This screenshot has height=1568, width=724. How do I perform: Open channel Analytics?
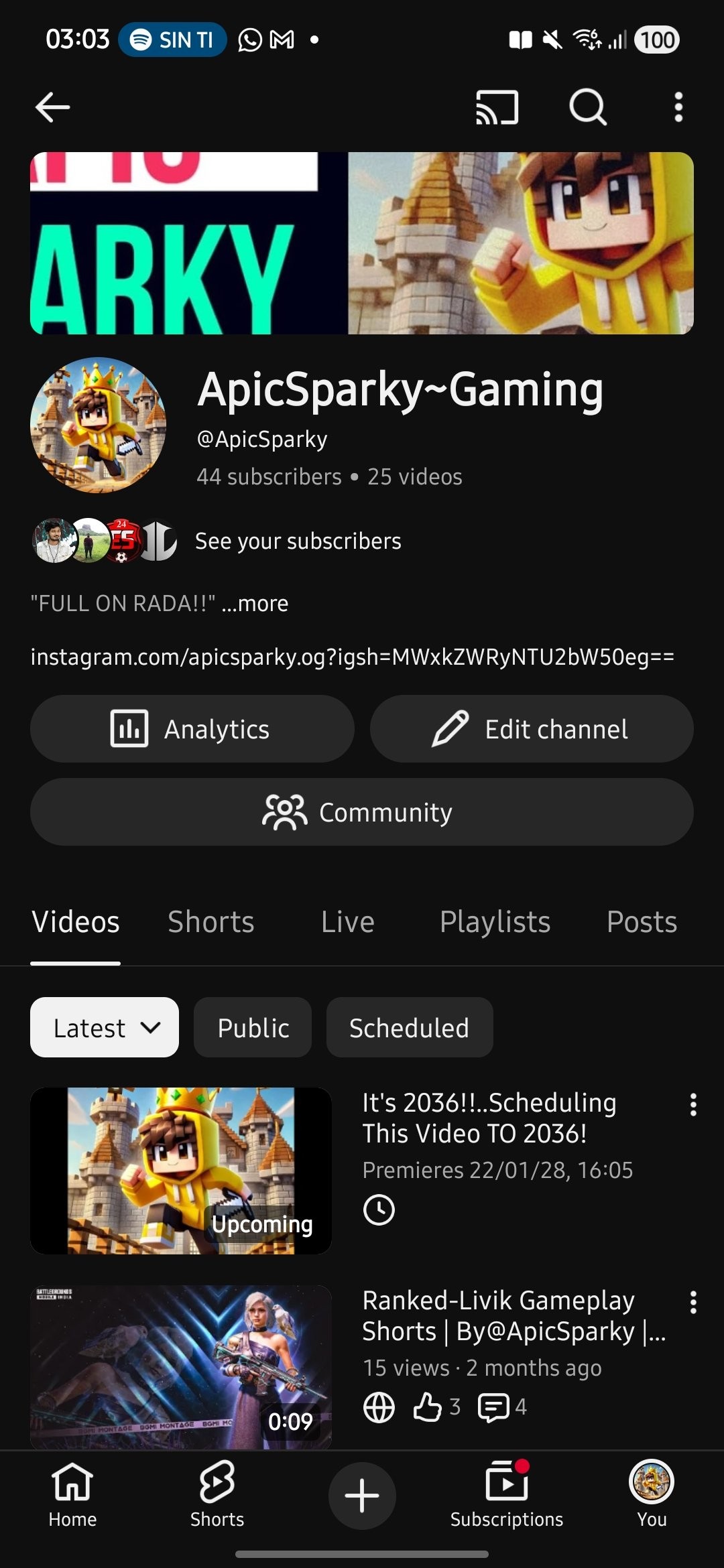[192, 728]
